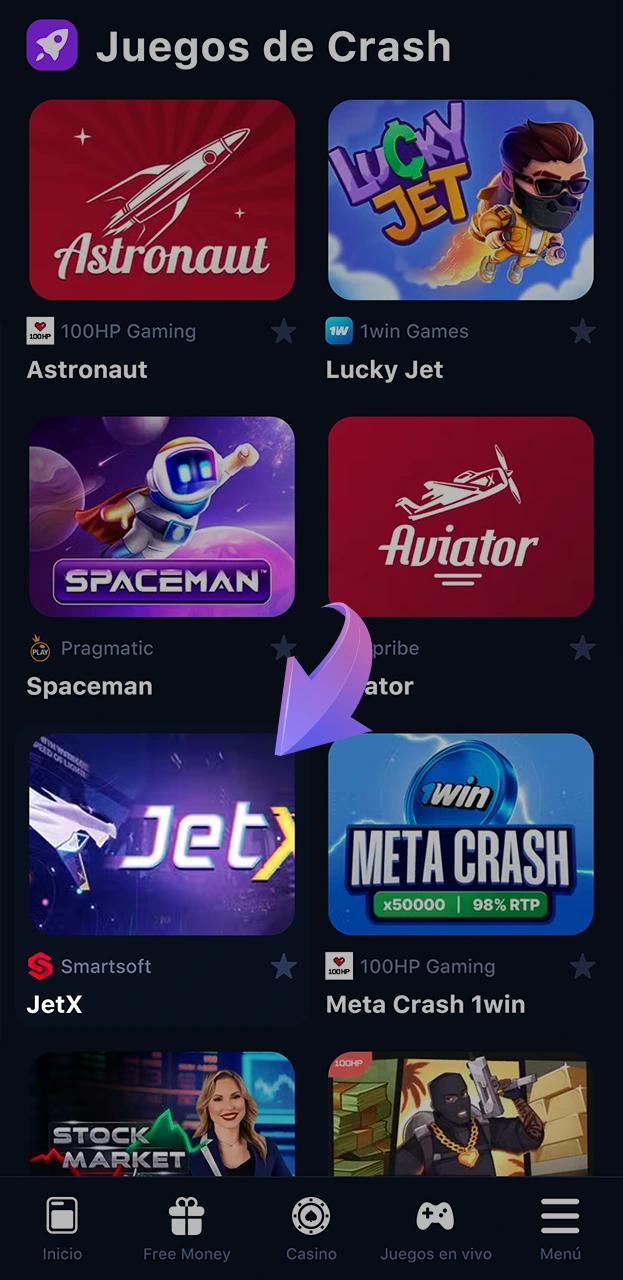Image resolution: width=623 pixels, height=1280 pixels.
Task: Mark Lucky Jet as favorite
Action: (582, 331)
